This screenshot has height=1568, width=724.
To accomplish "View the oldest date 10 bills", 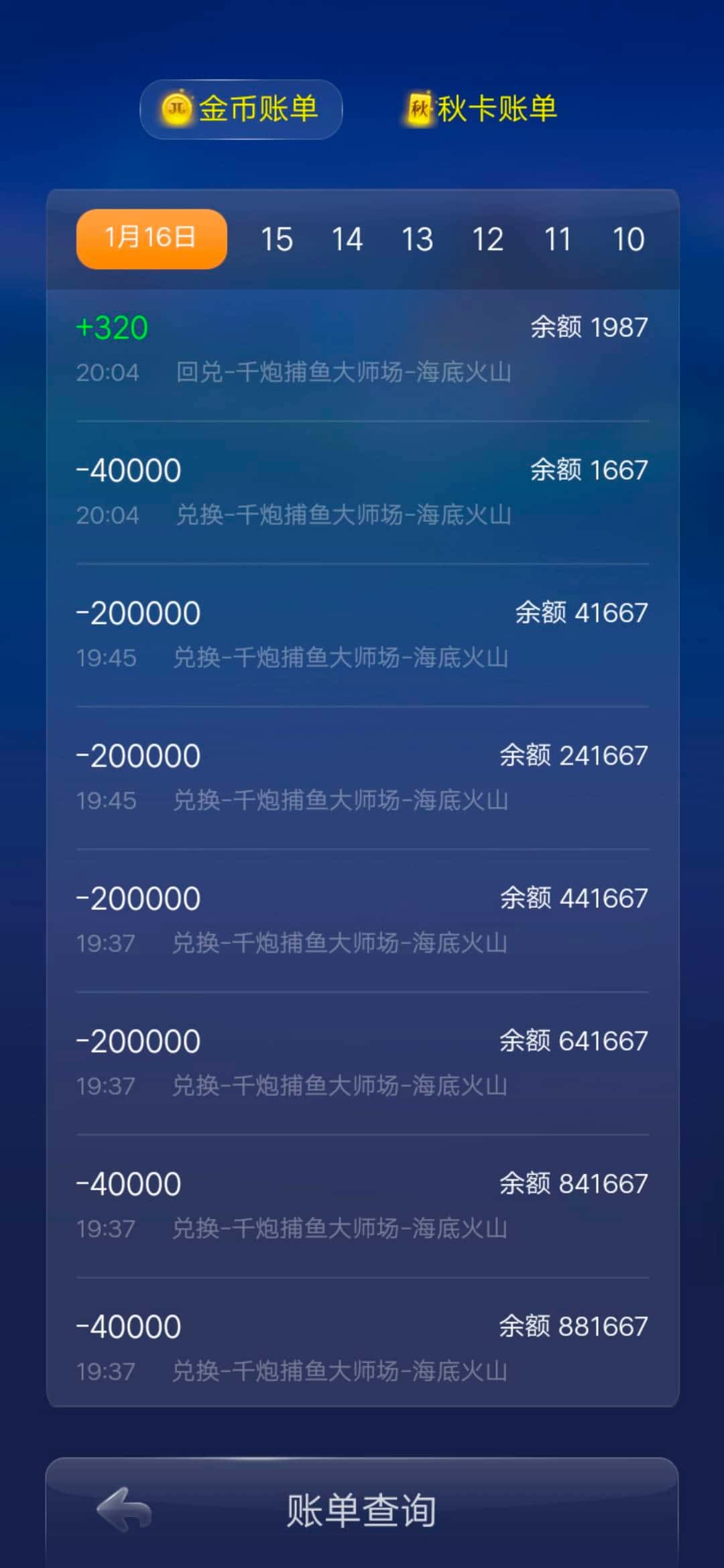I will pyautogui.click(x=629, y=238).
